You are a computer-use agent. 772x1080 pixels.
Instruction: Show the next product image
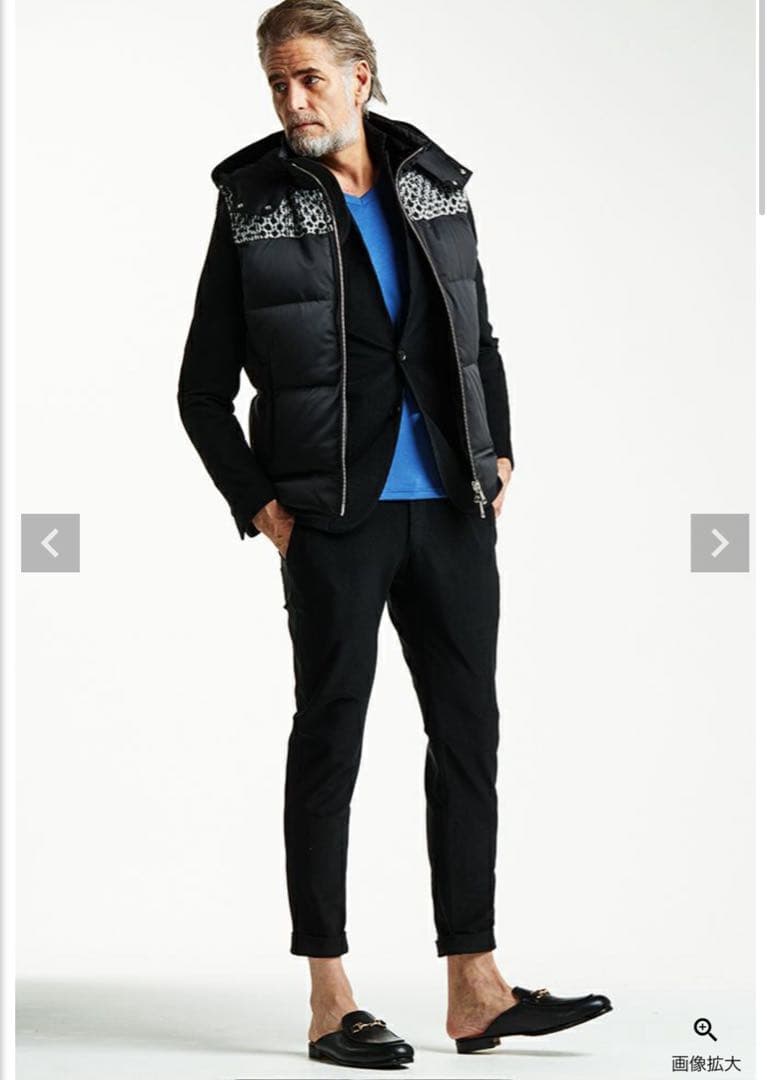coord(719,543)
